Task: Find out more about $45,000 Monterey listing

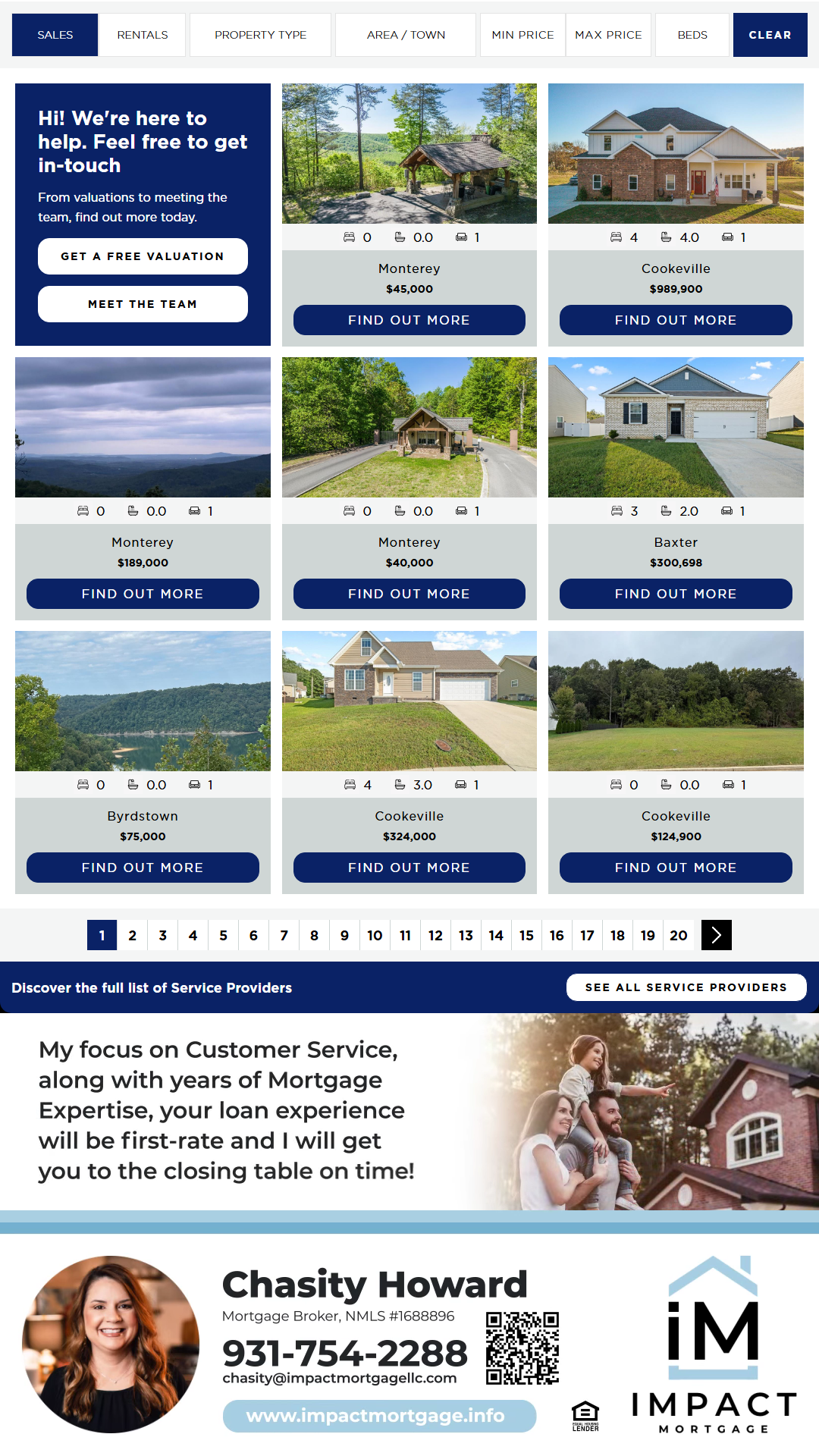Action: pos(409,320)
